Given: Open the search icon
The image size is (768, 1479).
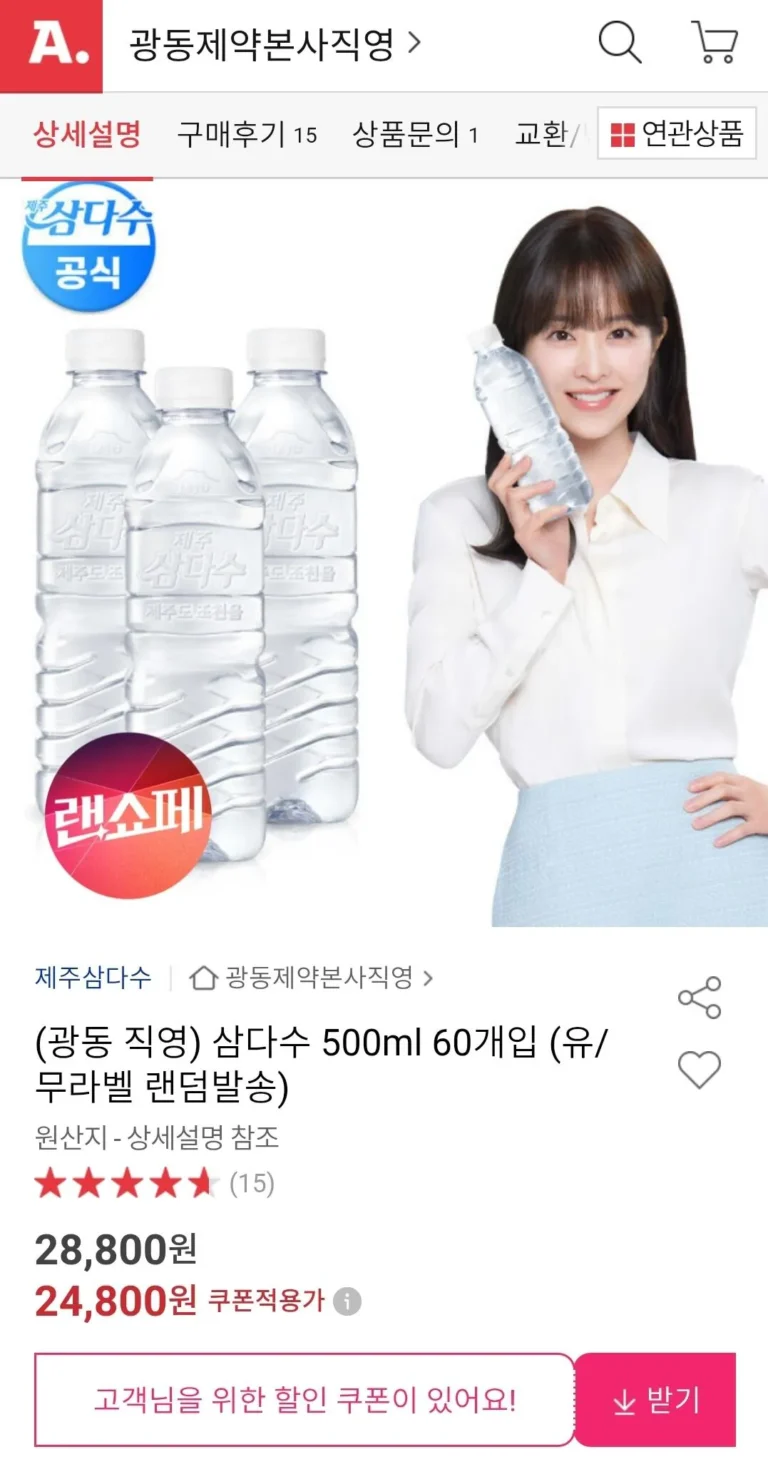Looking at the screenshot, I should pyautogui.click(x=620, y=43).
